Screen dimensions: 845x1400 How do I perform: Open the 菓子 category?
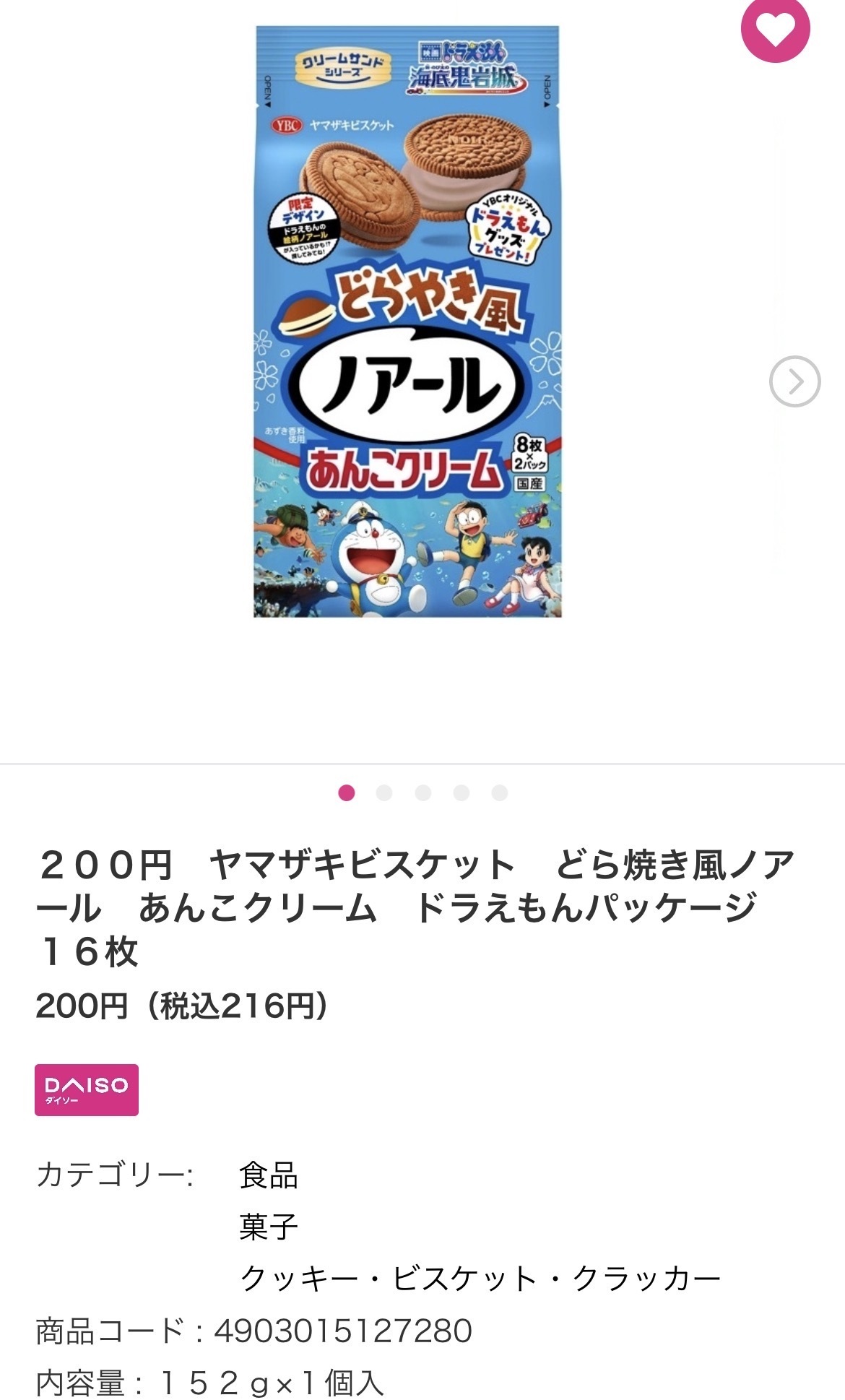[269, 1227]
